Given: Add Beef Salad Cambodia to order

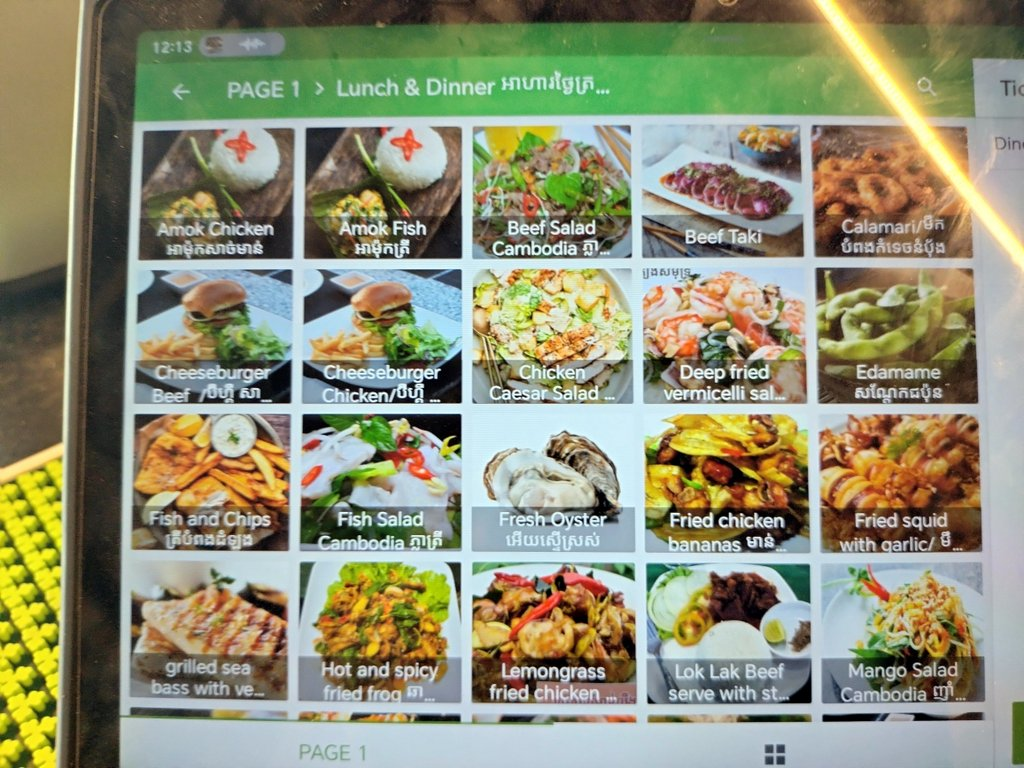Looking at the screenshot, I should [x=551, y=192].
